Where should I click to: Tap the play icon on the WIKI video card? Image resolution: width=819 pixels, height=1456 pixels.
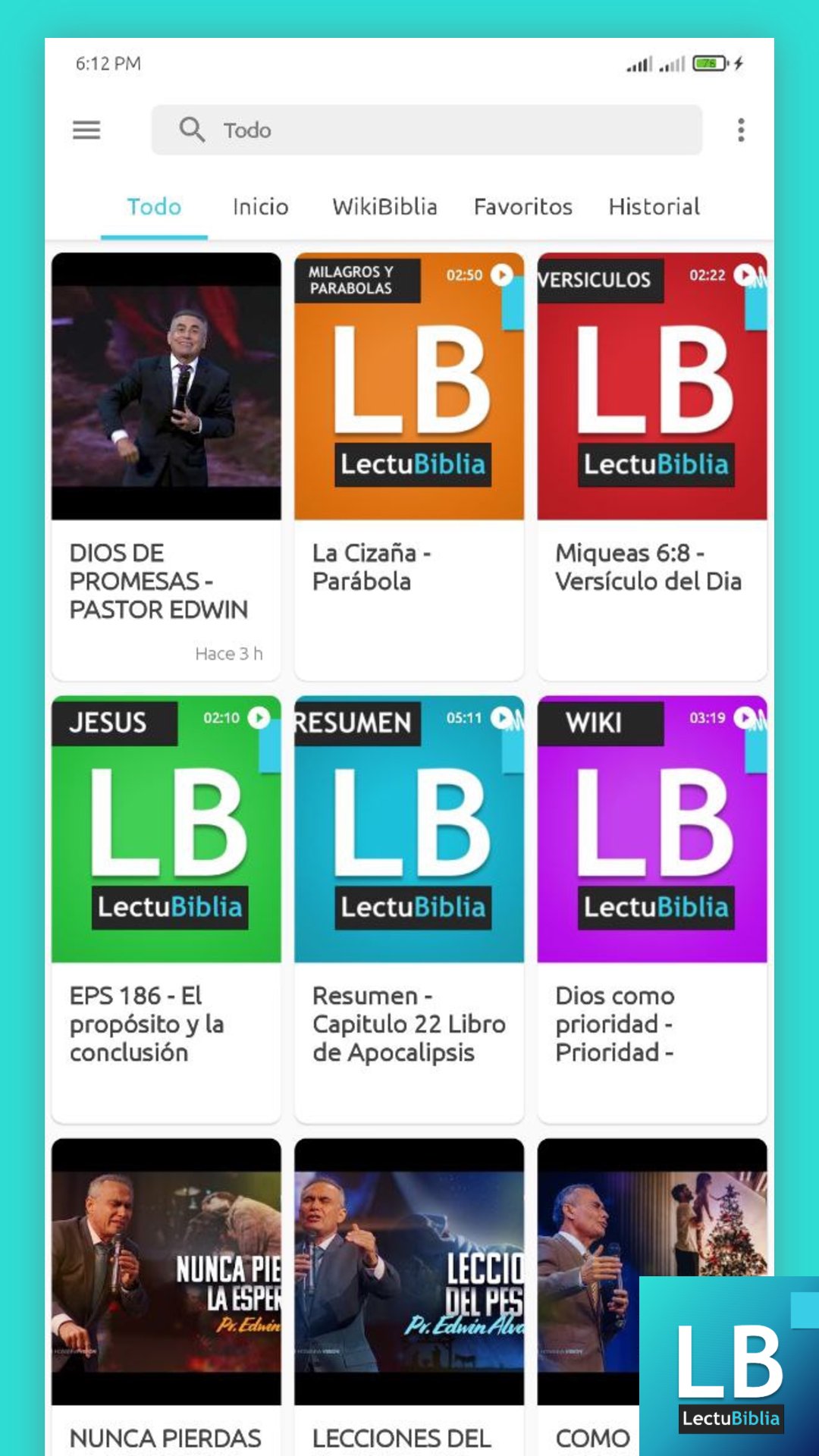click(x=745, y=719)
